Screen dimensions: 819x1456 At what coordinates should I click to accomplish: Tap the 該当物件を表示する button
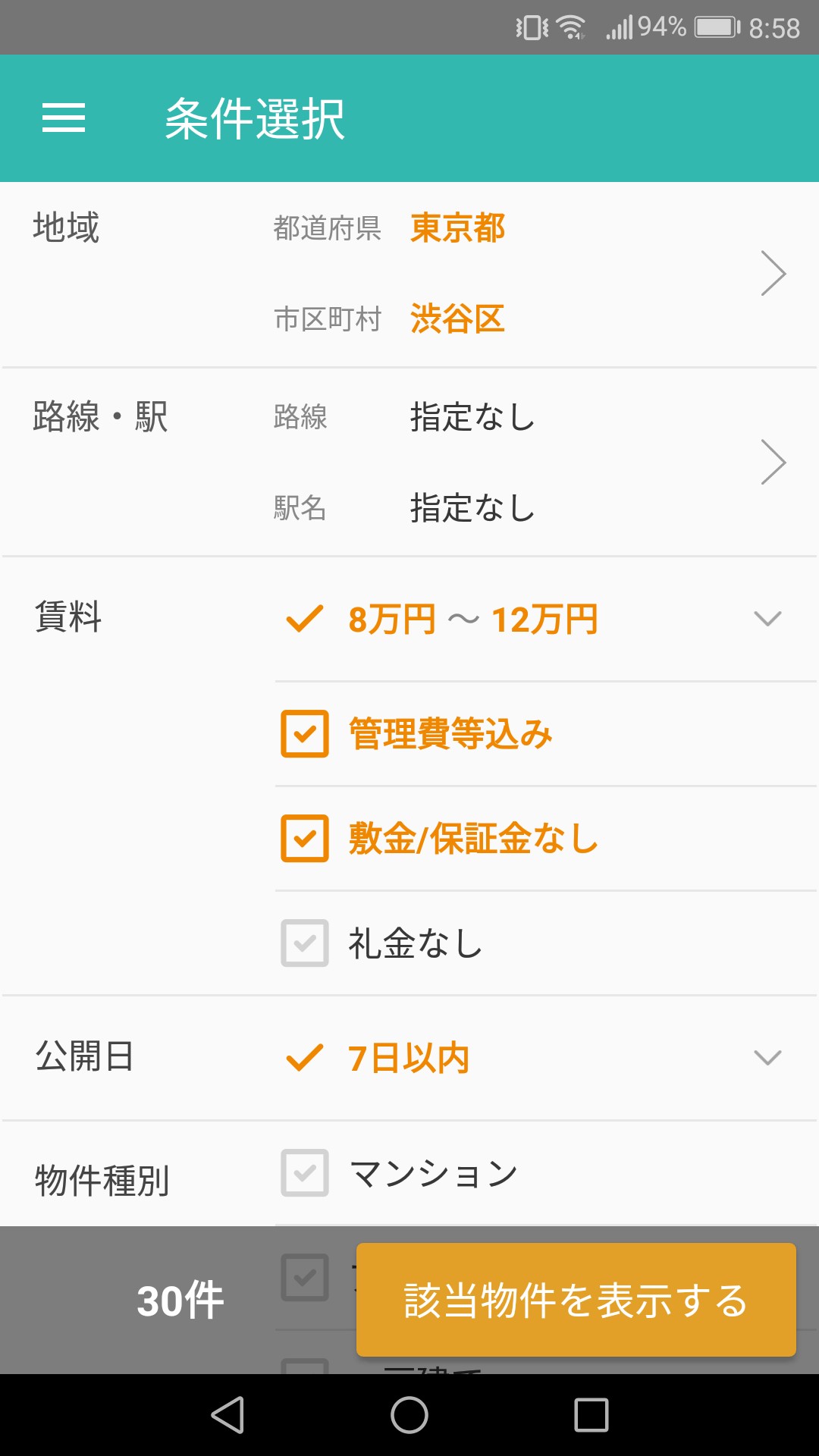(576, 1300)
